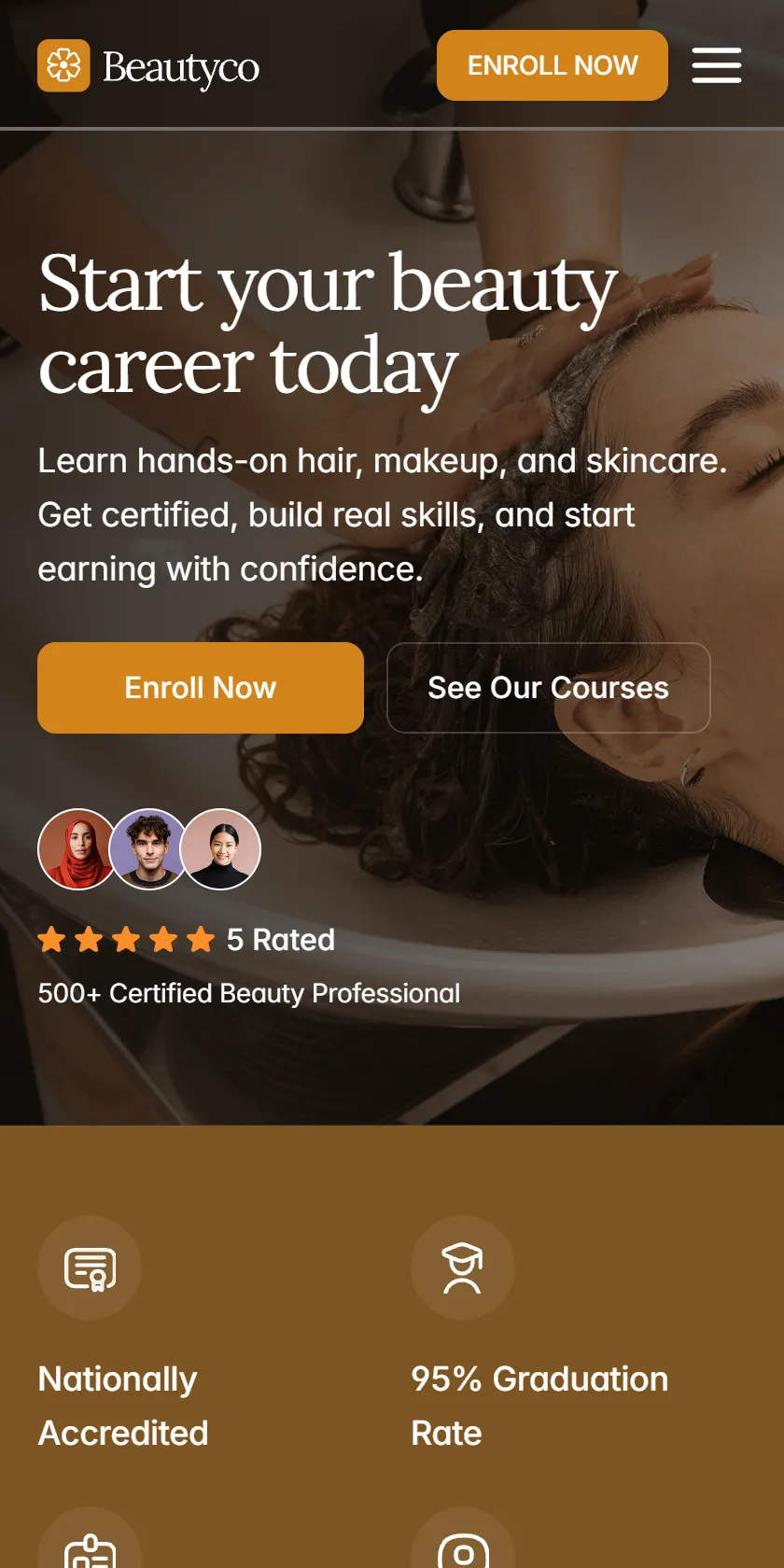Tap Enroll Now below the hero text
Screen dimensions: 784x1568
click(201, 688)
